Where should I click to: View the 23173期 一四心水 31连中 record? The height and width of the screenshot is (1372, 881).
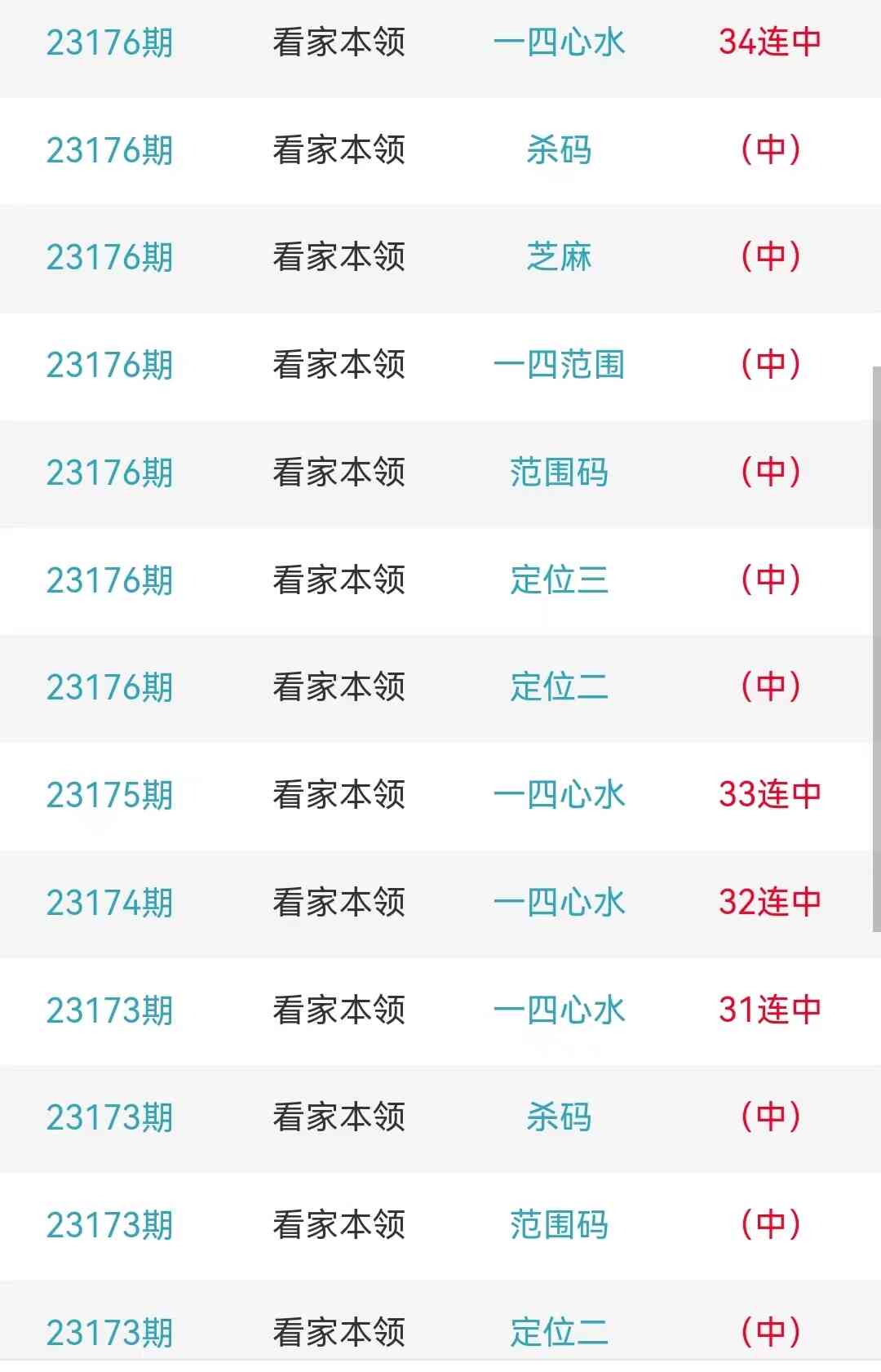click(x=559, y=1010)
